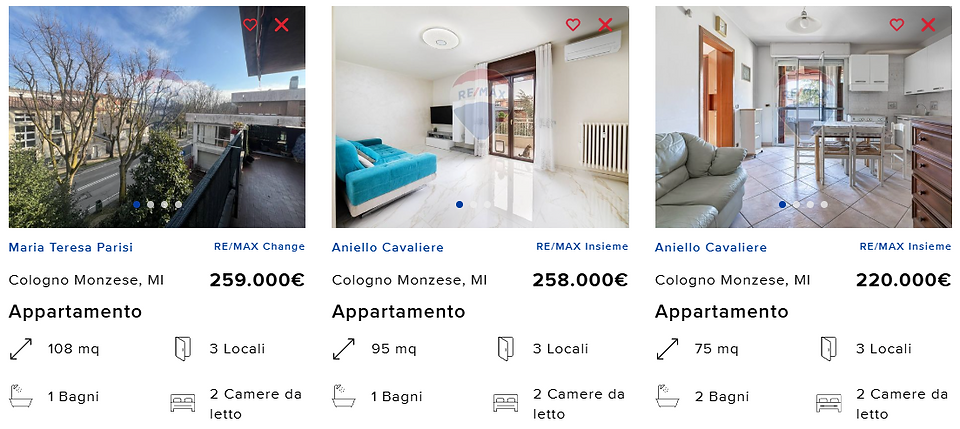View Aniello Cavaliere on the 258.000€ listing
The height and width of the screenshot is (429, 960).
tap(388, 247)
